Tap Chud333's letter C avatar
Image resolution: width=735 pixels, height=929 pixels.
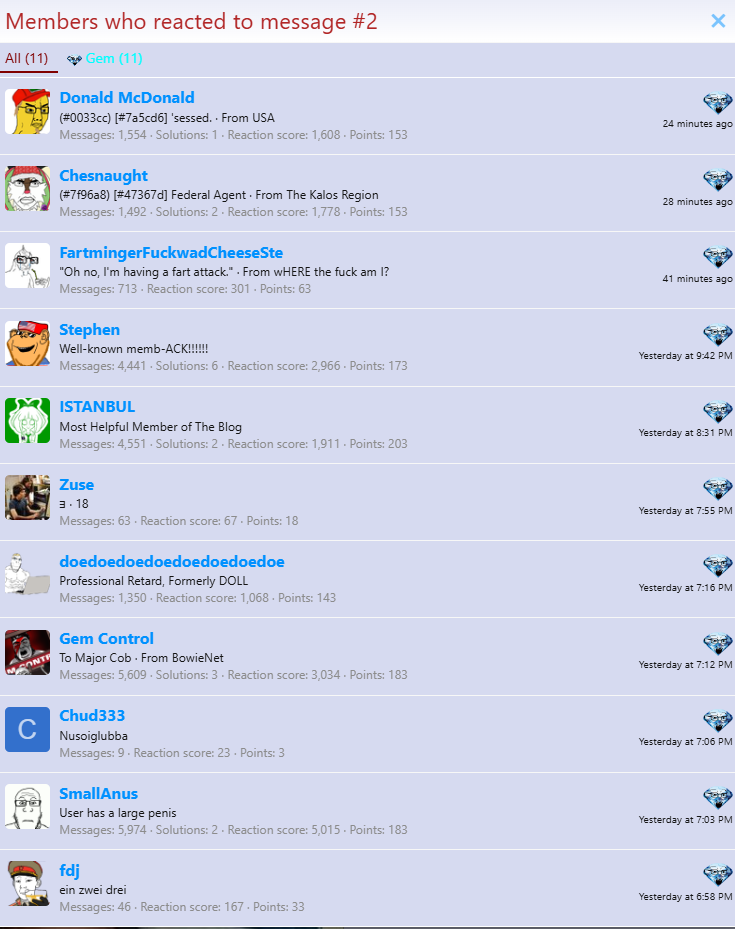(27, 729)
